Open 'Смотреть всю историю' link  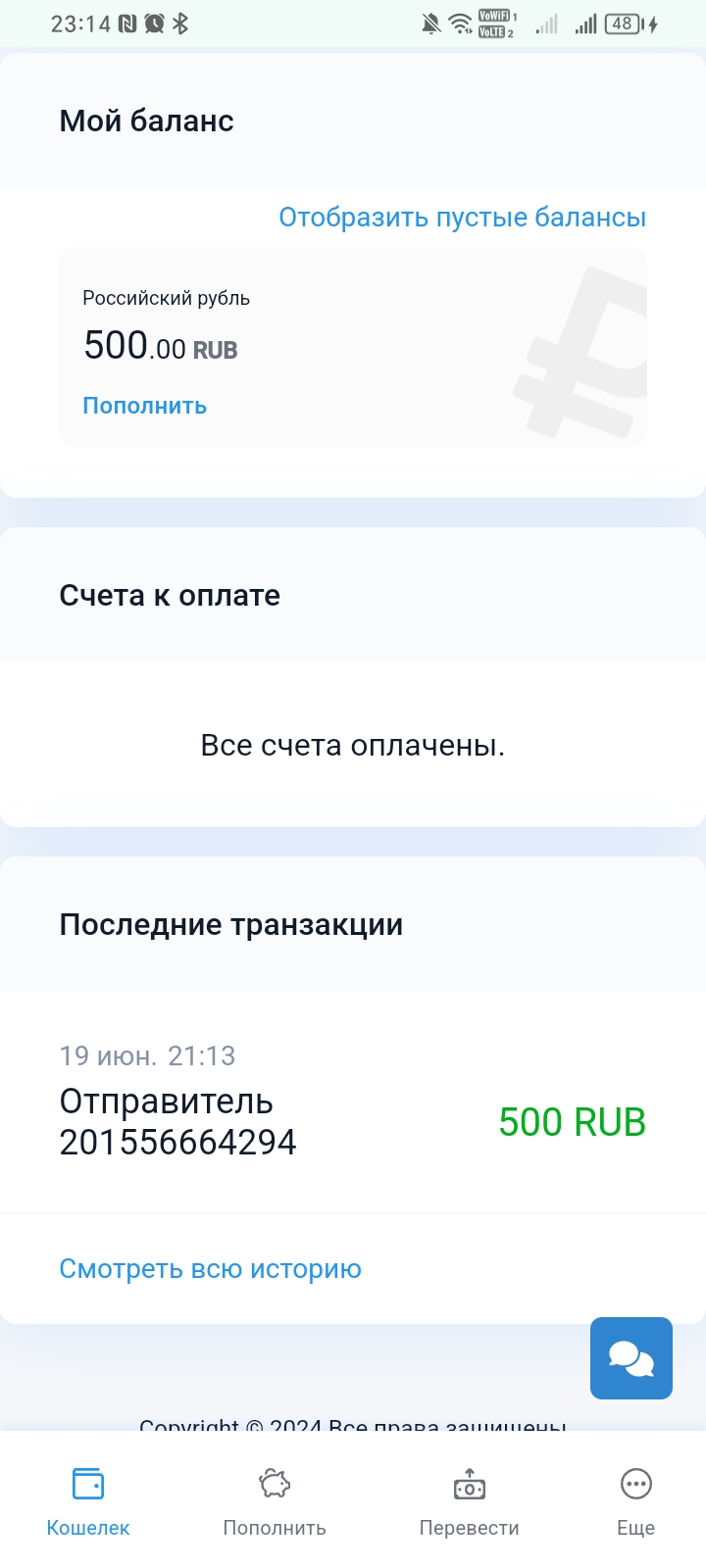click(x=210, y=1268)
